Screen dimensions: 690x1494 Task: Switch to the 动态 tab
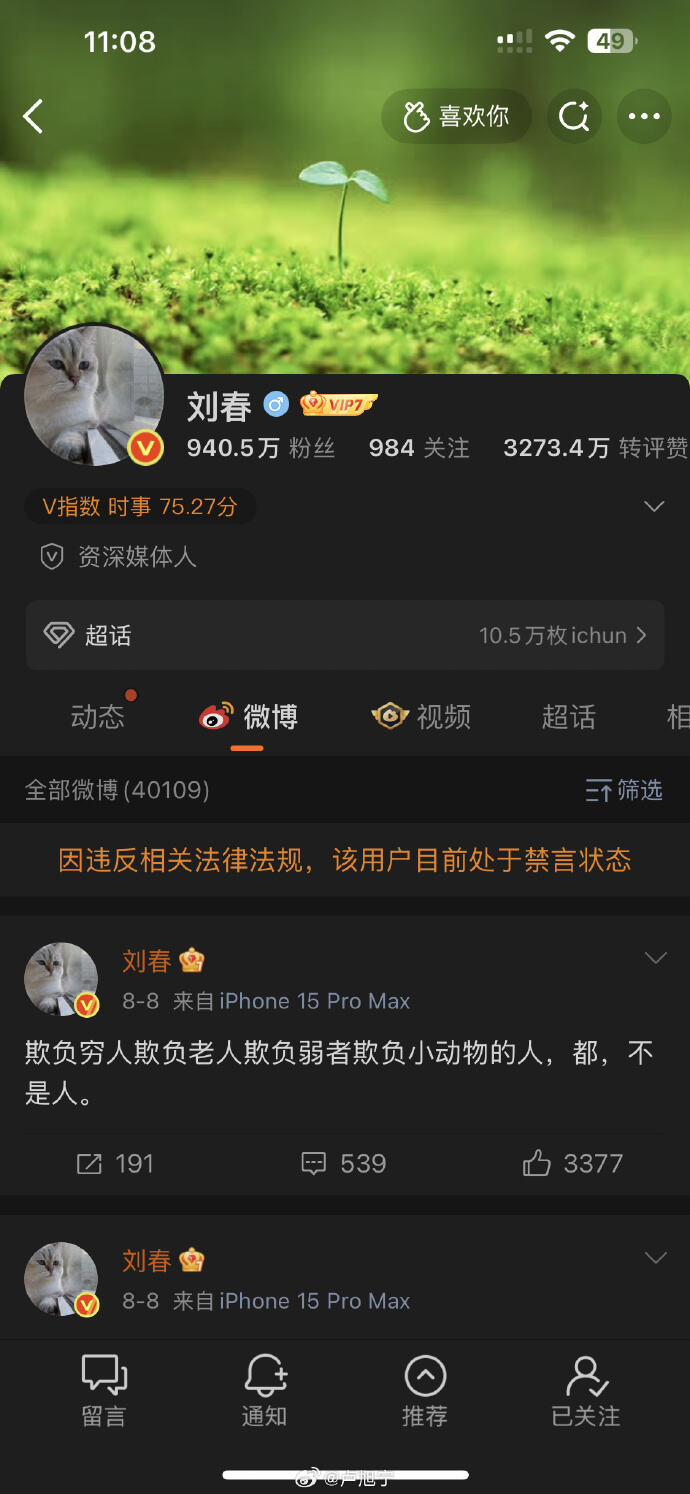(x=98, y=717)
